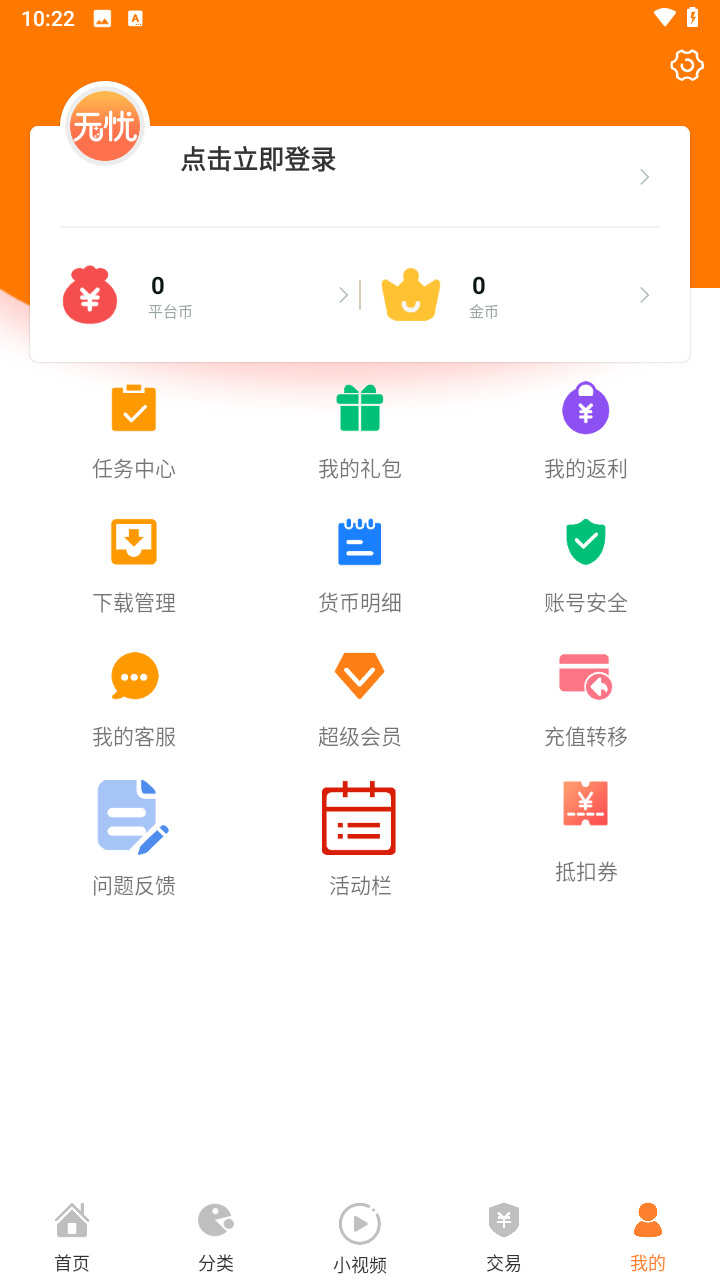Open the settings gear in top corner

[686, 65]
